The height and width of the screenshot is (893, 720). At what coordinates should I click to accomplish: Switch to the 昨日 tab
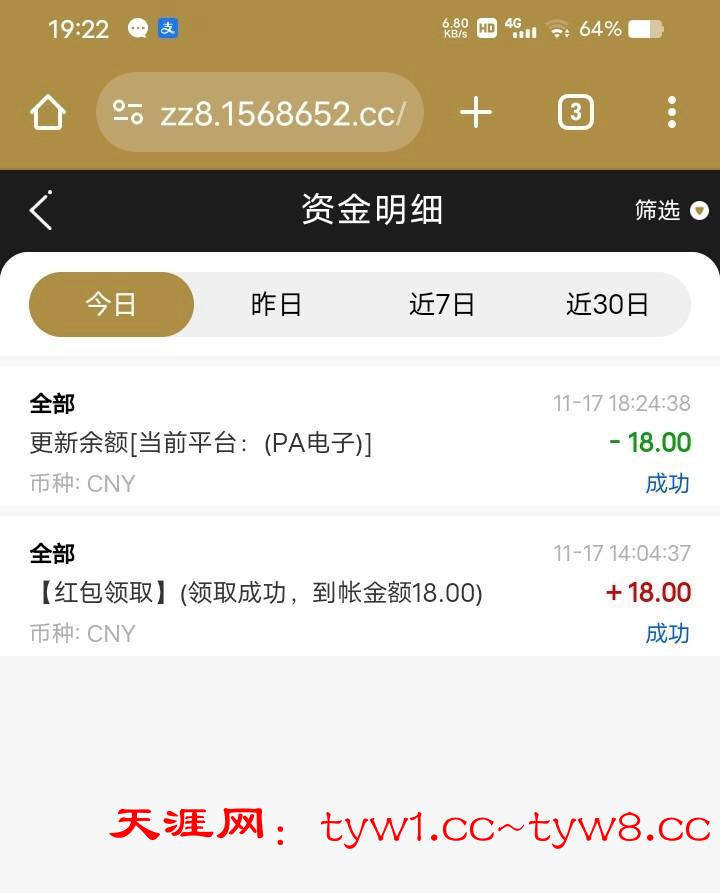tap(276, 304)
